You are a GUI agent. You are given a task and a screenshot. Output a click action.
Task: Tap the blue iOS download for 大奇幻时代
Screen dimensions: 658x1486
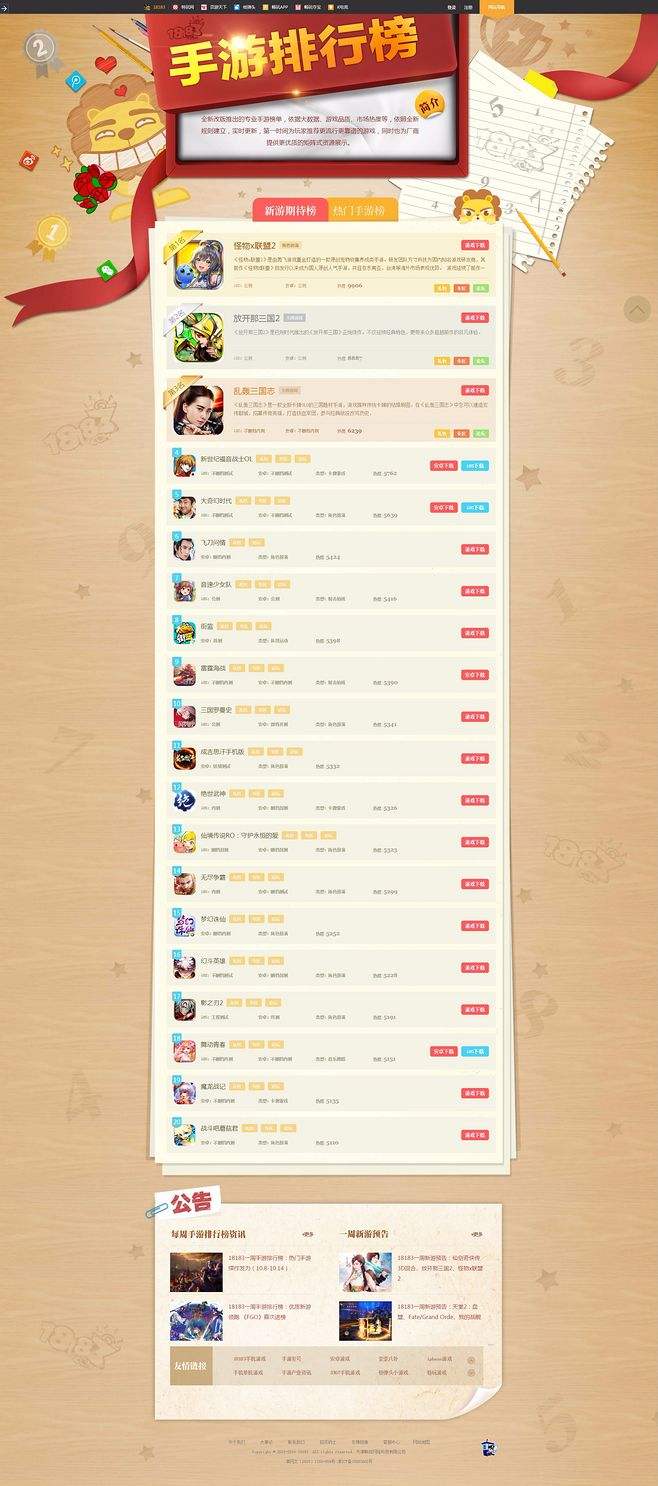(x=476, y=508)
